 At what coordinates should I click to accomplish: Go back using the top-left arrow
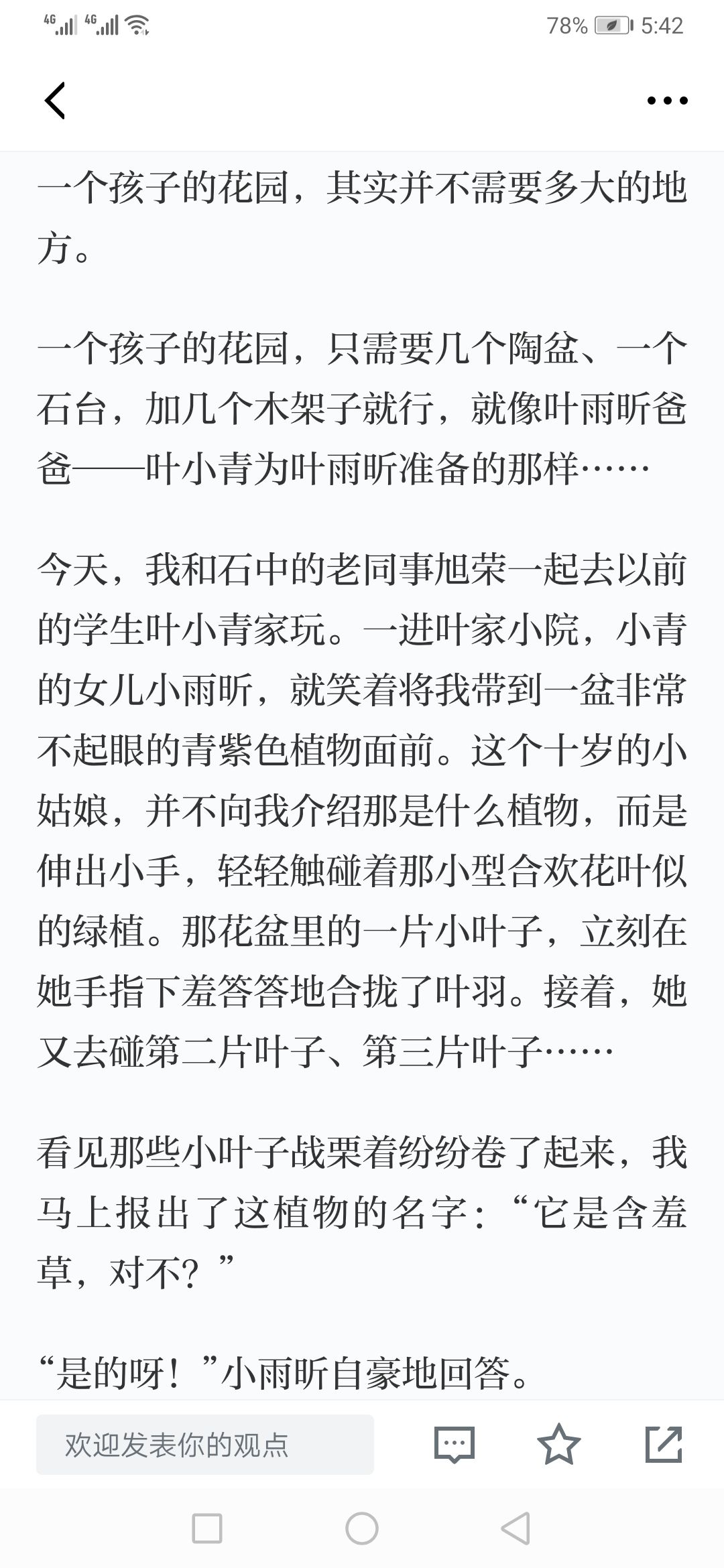pyautogui.click(x=55, y=101)
